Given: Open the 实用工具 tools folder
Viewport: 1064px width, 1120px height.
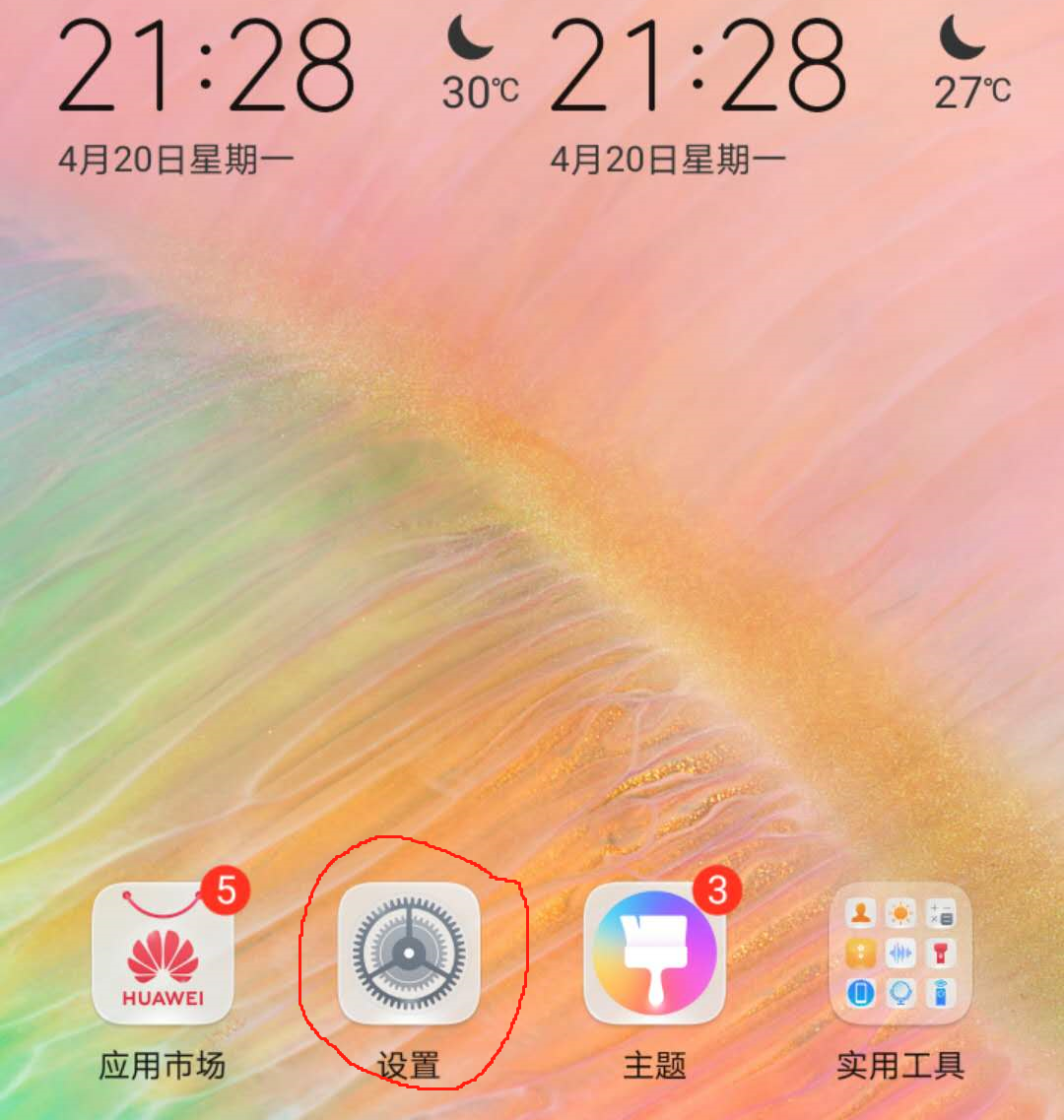Looking at the screenshot, I should [900, 953].
